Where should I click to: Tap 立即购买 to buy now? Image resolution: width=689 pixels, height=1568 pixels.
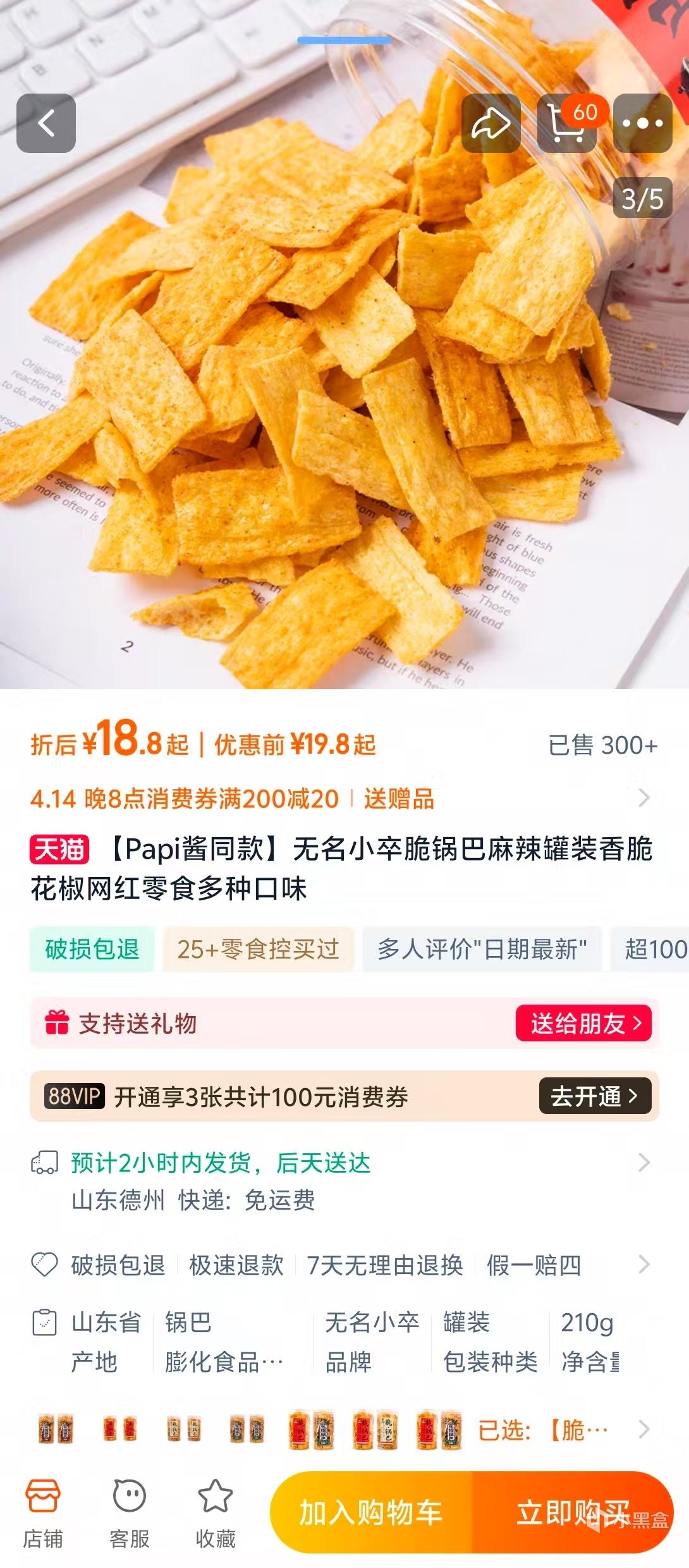[x=572, y=1512]
